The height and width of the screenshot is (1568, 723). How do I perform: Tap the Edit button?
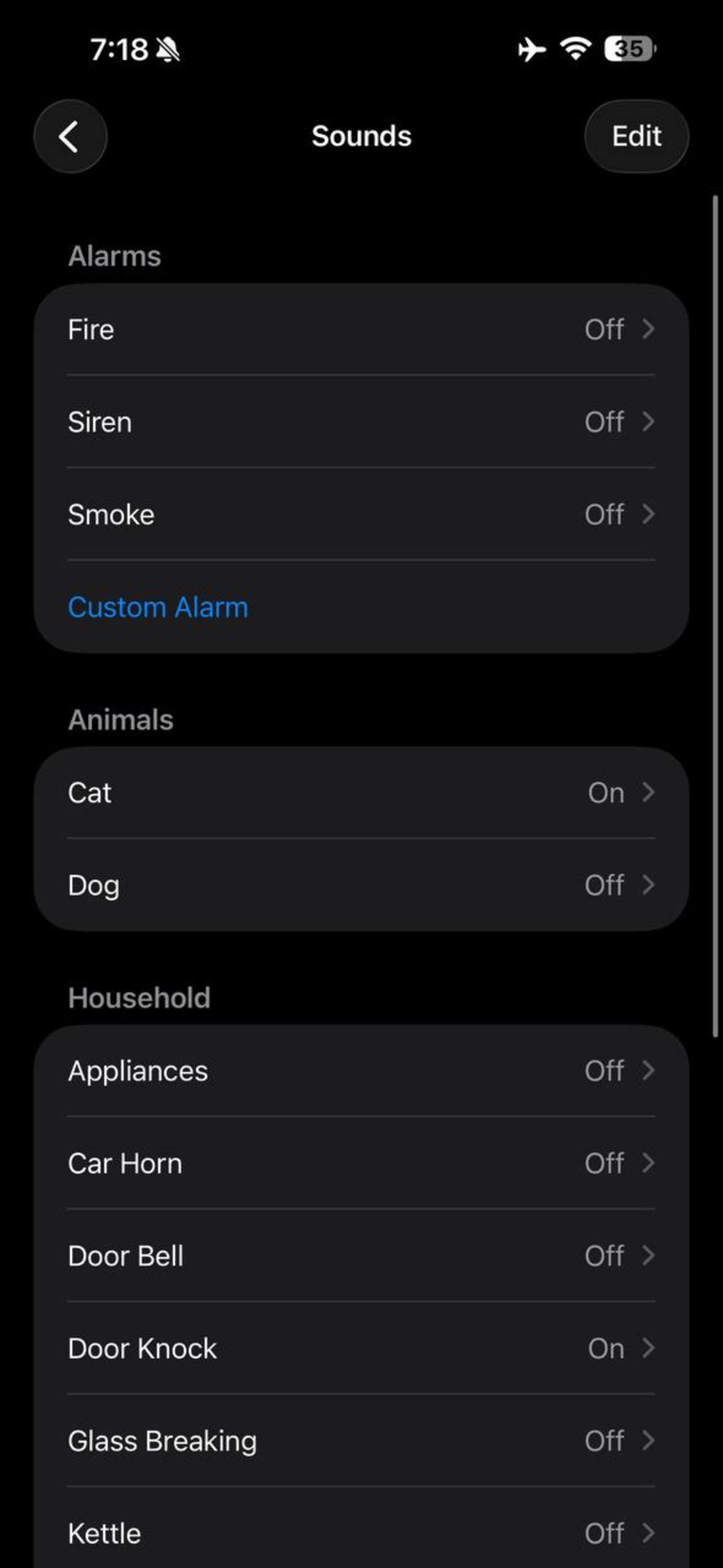click(x=636, y=136)
